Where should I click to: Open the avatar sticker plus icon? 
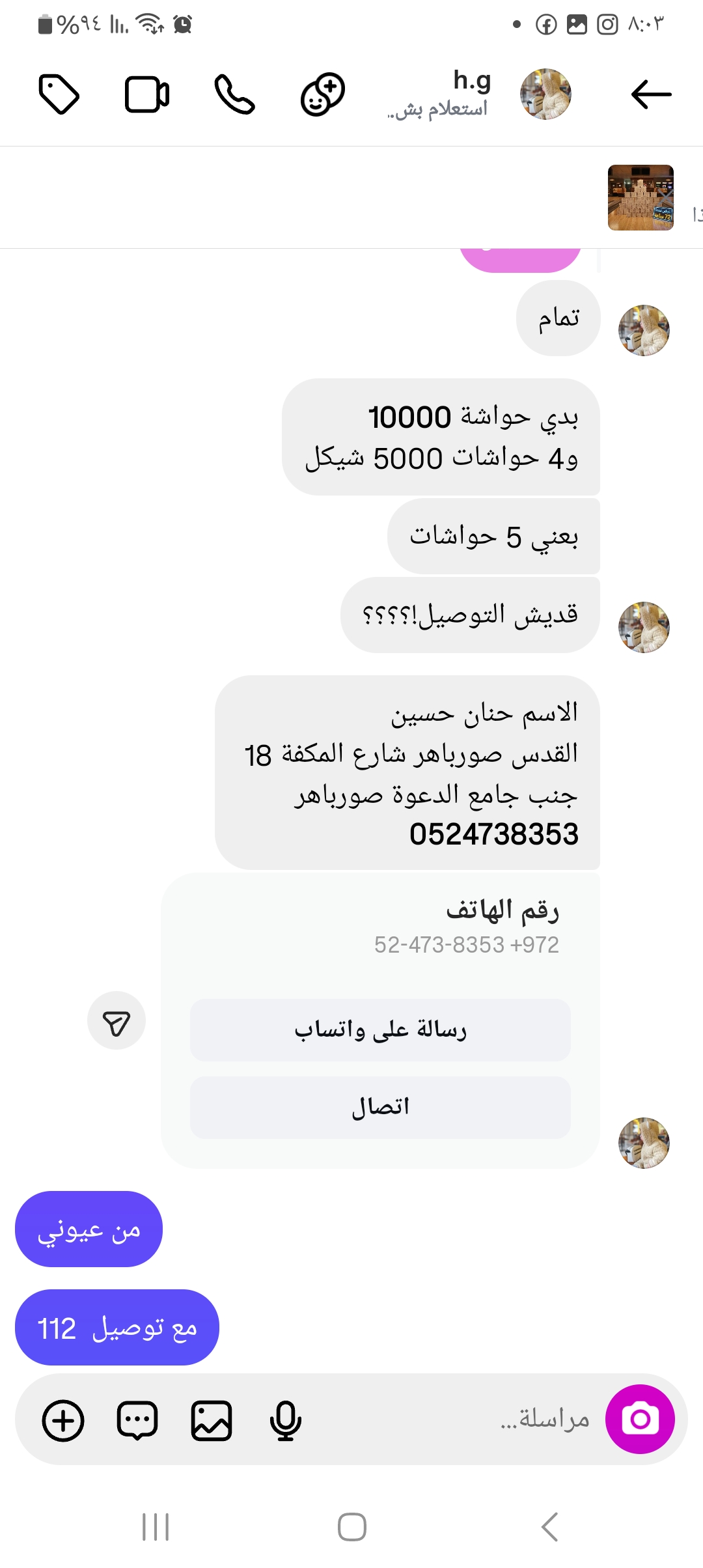(322, 94)
